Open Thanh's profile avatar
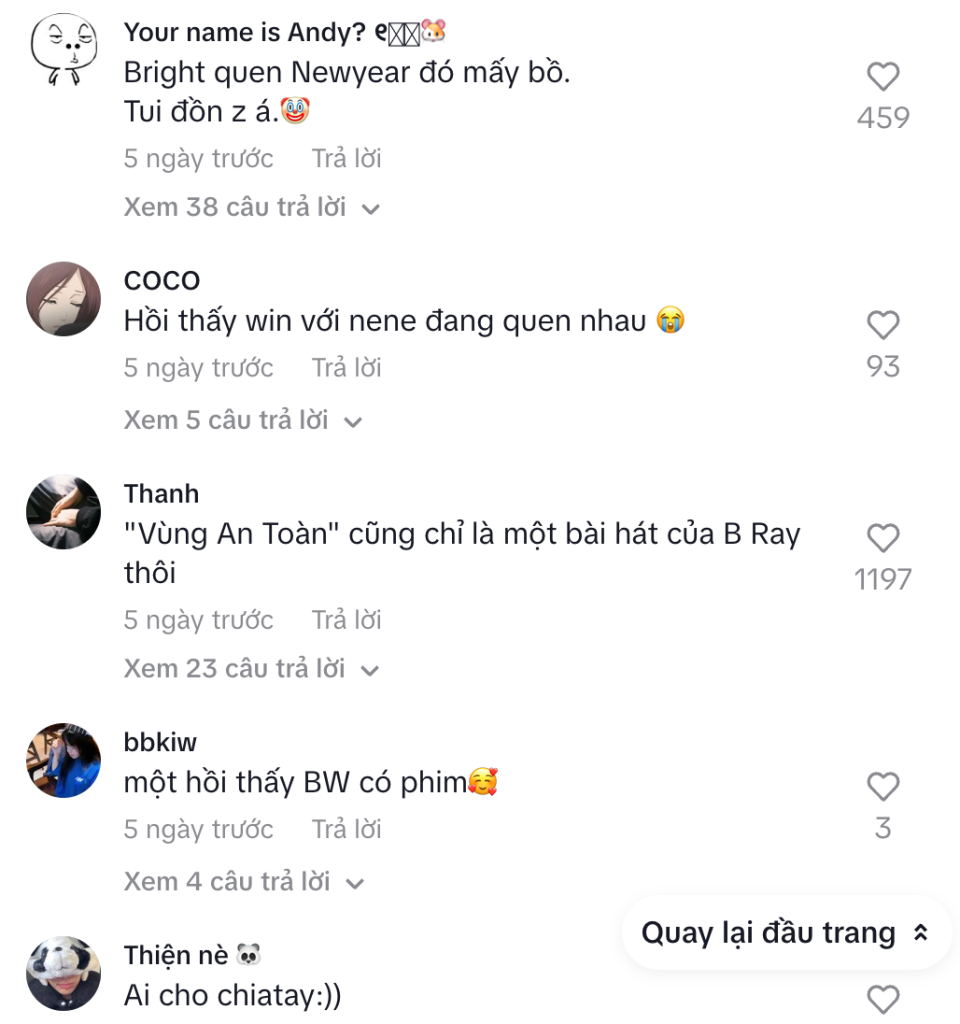Screen dimensions: 960x1024 click(63, 512)
